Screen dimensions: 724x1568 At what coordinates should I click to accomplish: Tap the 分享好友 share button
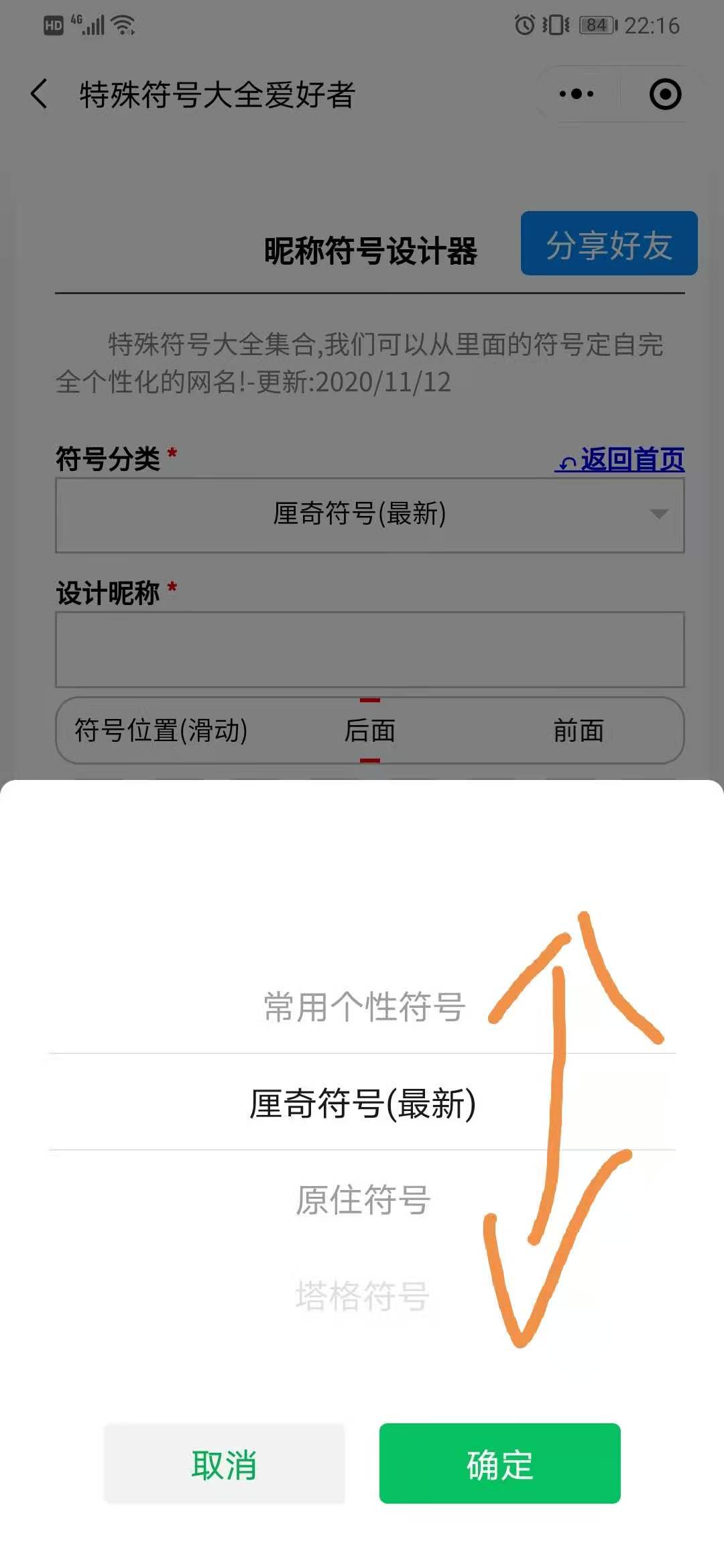[609, 244]
